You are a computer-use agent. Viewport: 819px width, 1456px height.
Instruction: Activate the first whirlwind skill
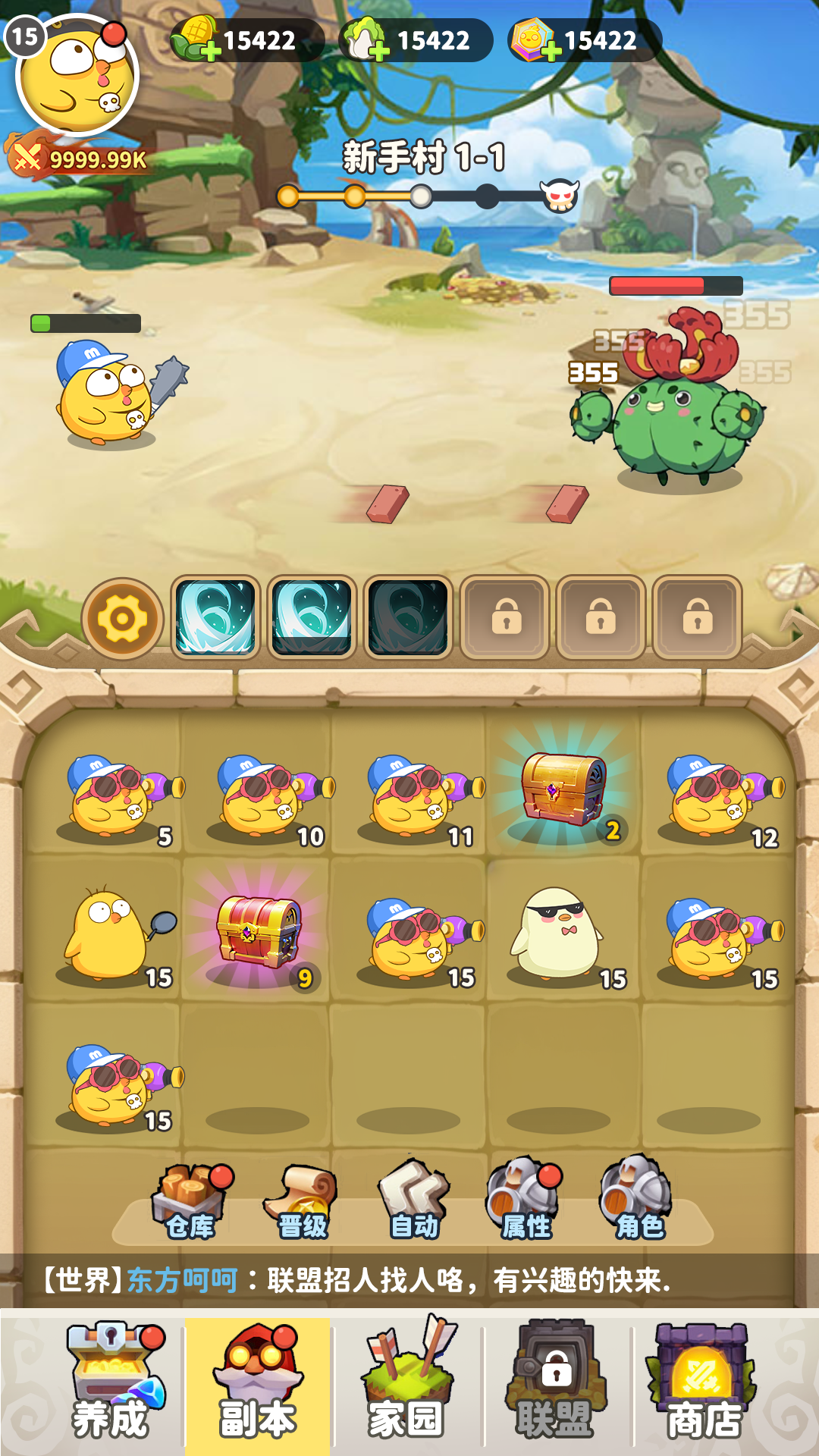(215, 617)
